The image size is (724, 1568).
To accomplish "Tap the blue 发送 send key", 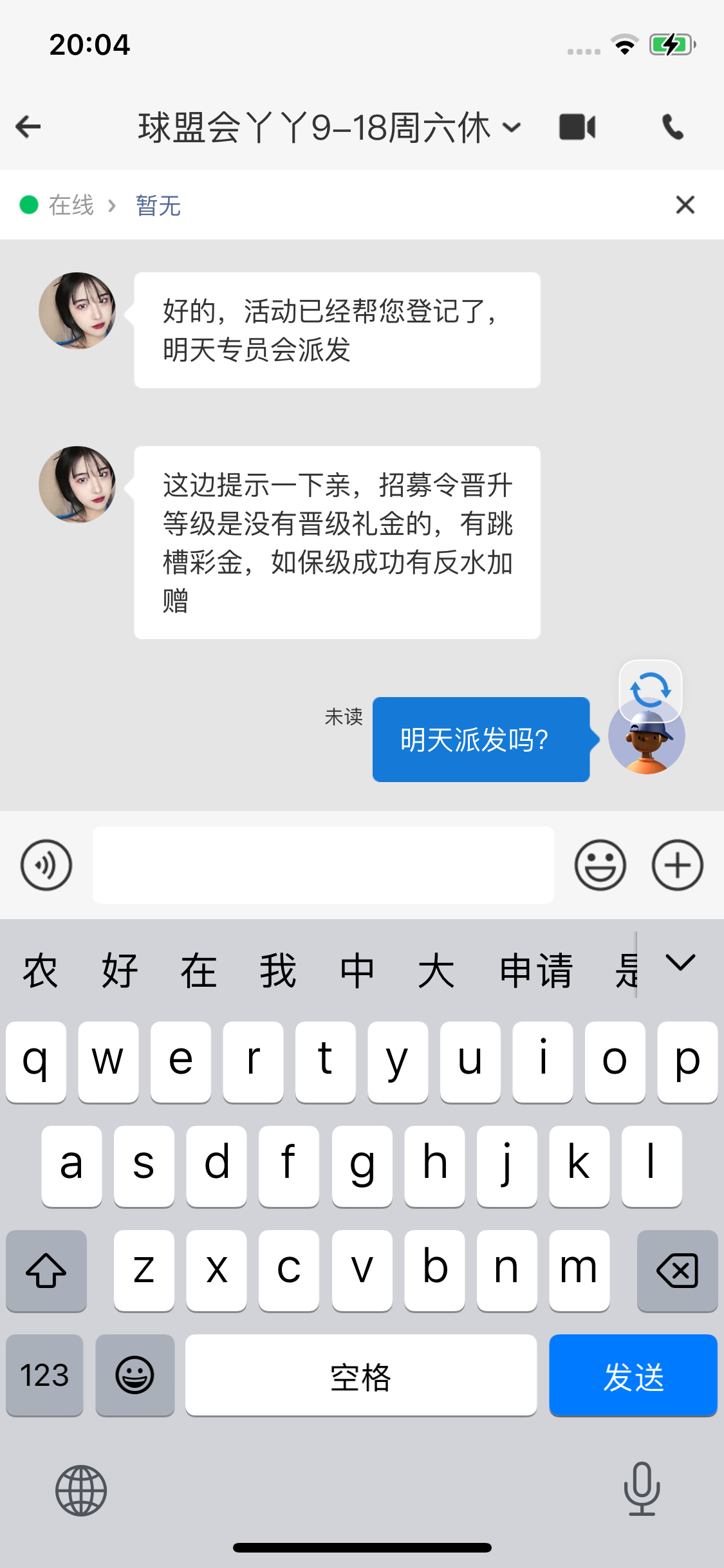I will click(633, 1376).
